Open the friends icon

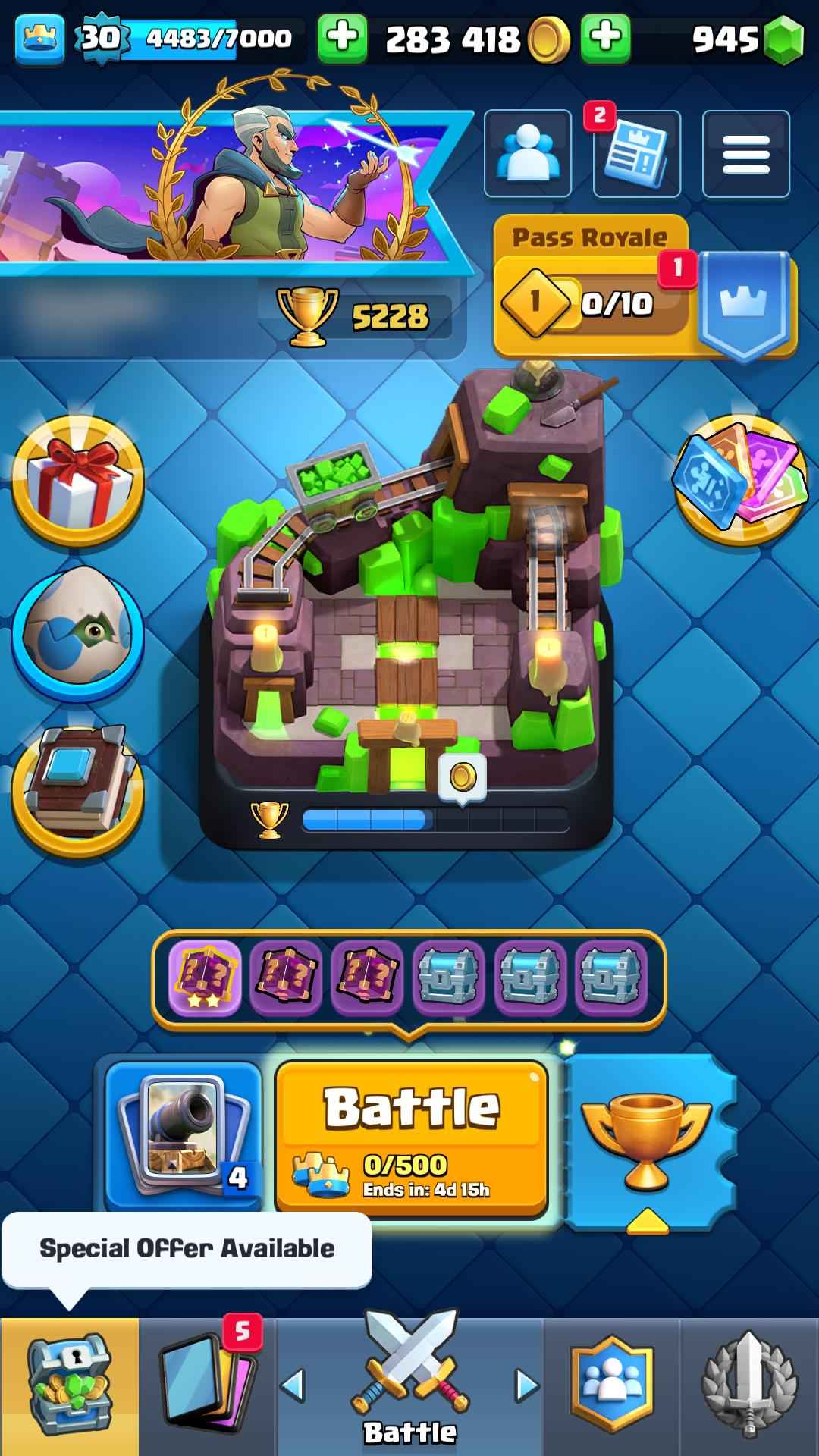pyautogui.click(x=528, y=154)
